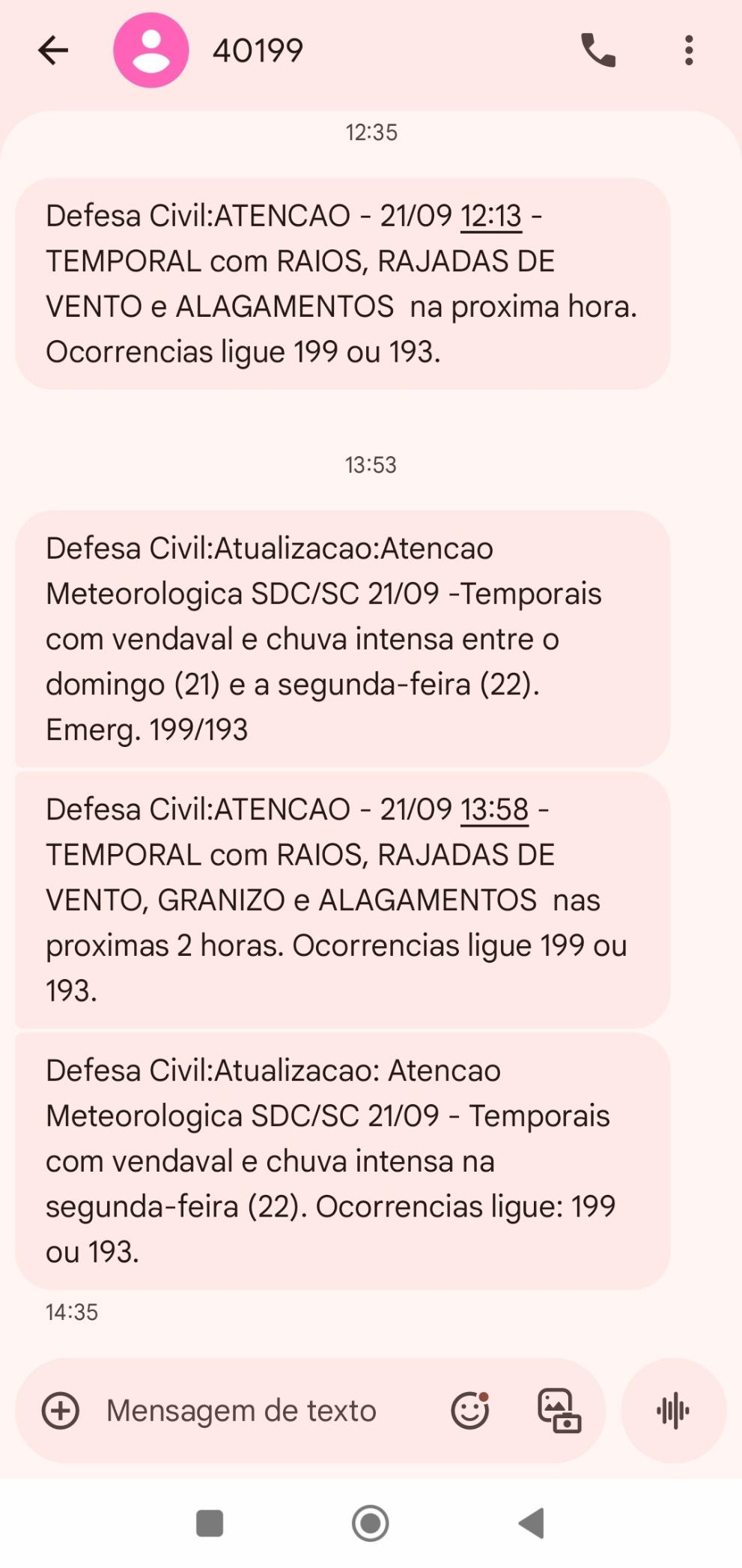Tap the system back triangle
Screen dimensions: 742x1568
coord(531,1523)
